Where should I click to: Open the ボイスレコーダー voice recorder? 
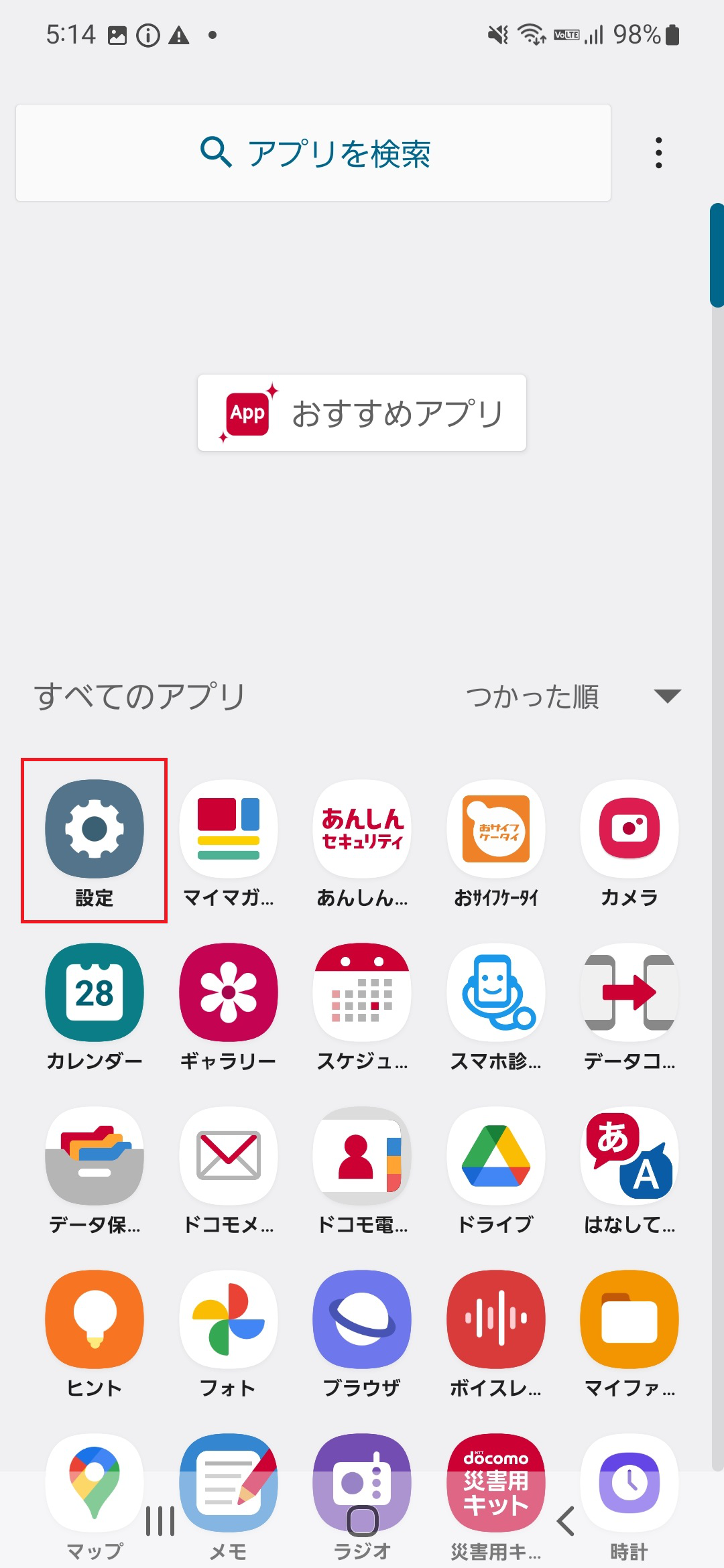click(495, 1319)
